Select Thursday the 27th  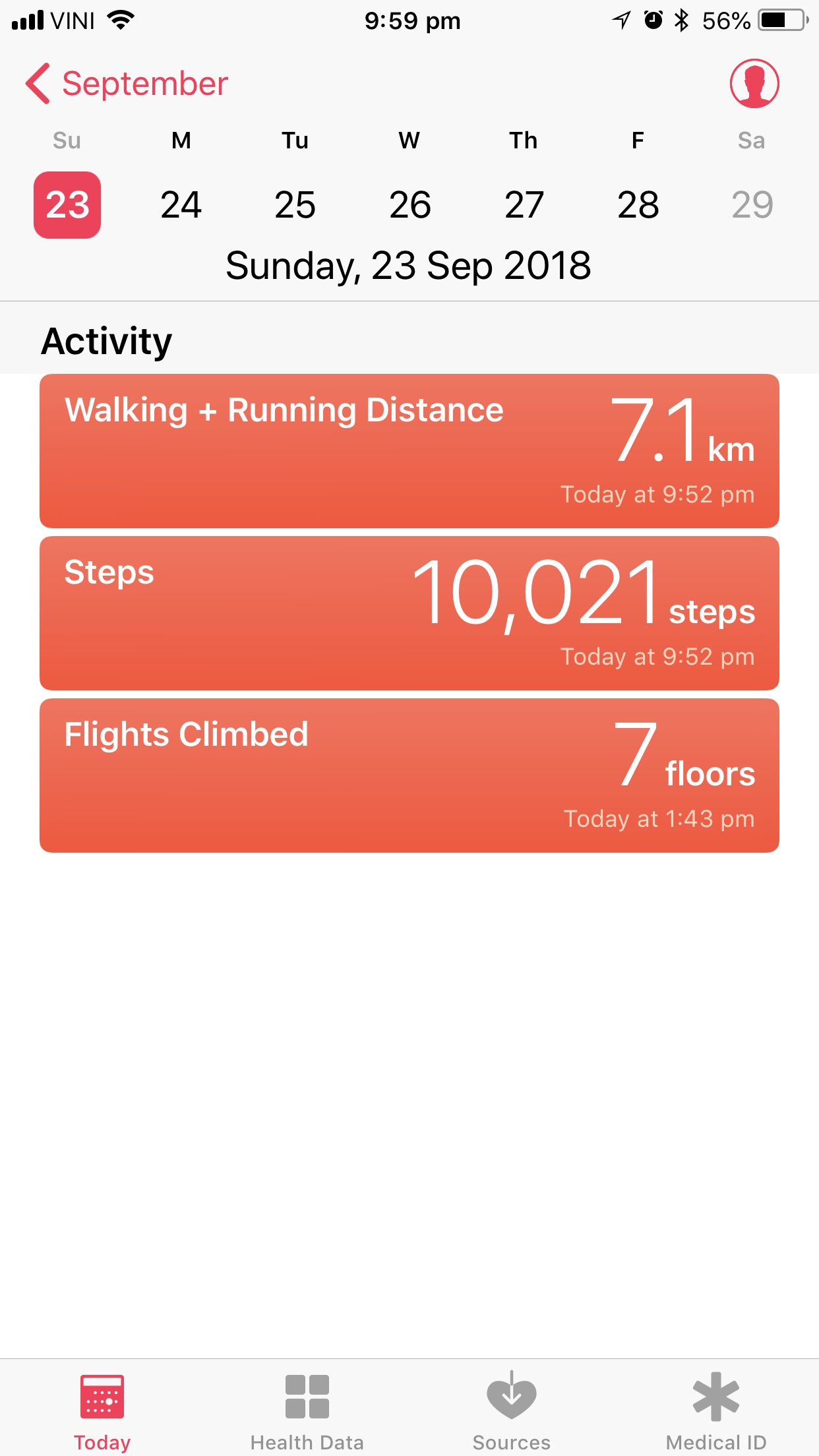tap(524, 204)
